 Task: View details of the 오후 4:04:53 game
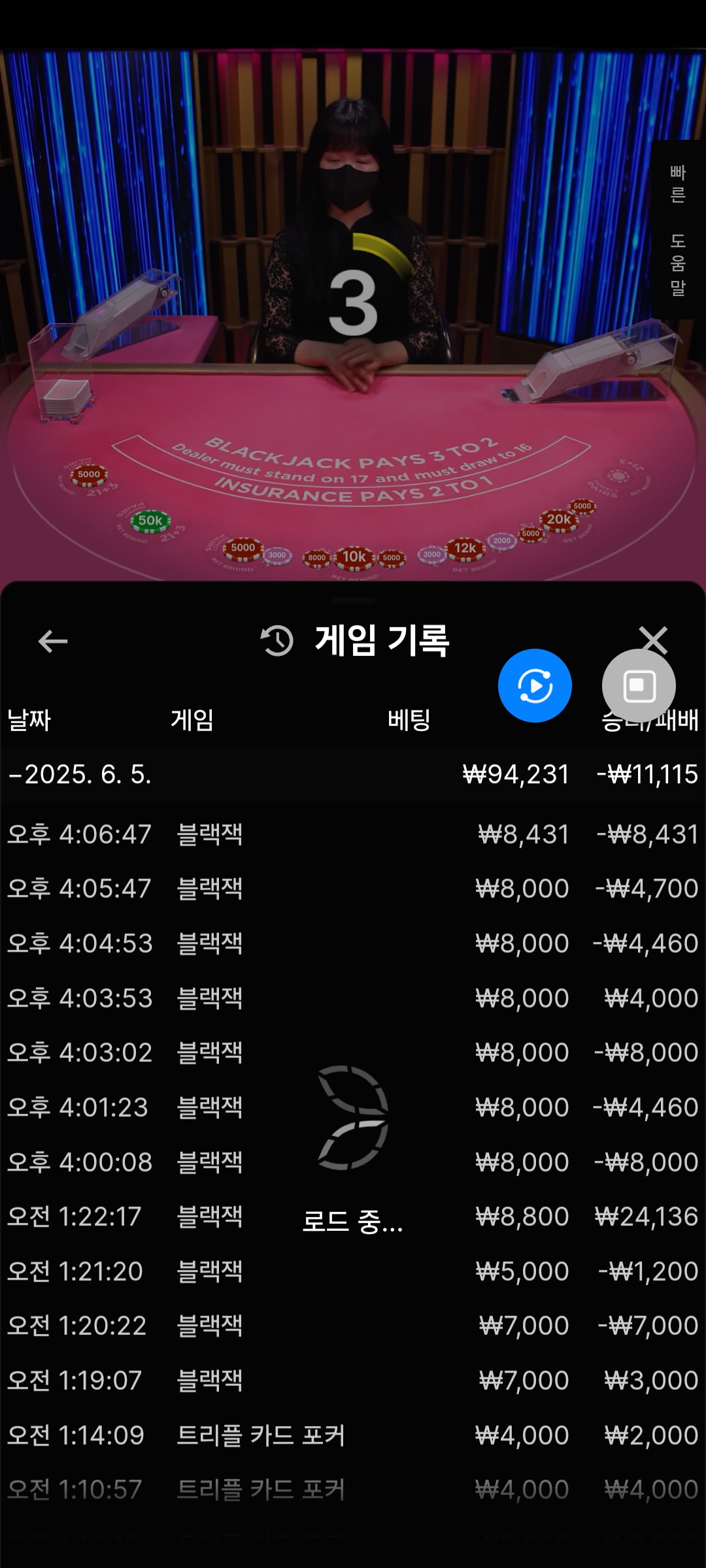[x=353, y=943]
